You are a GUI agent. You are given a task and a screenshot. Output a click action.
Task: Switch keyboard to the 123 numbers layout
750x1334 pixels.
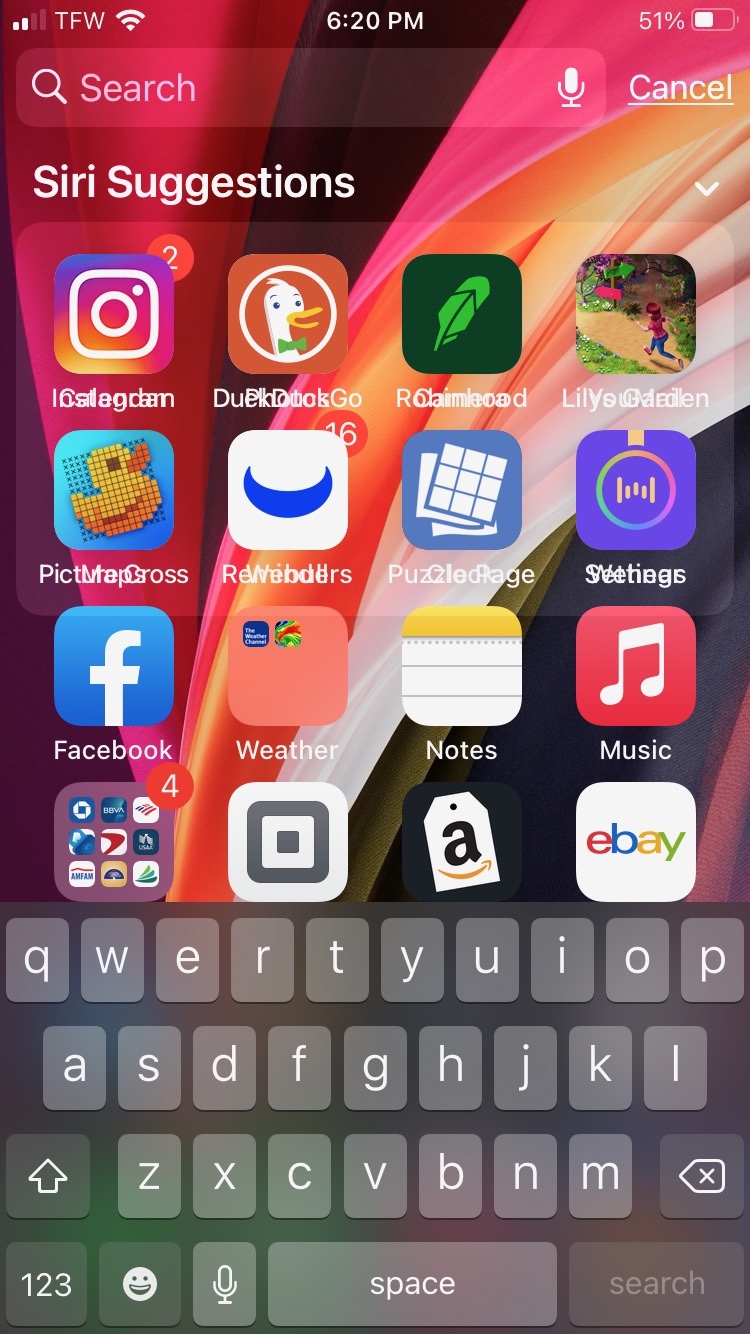[x=46, y=1284]
